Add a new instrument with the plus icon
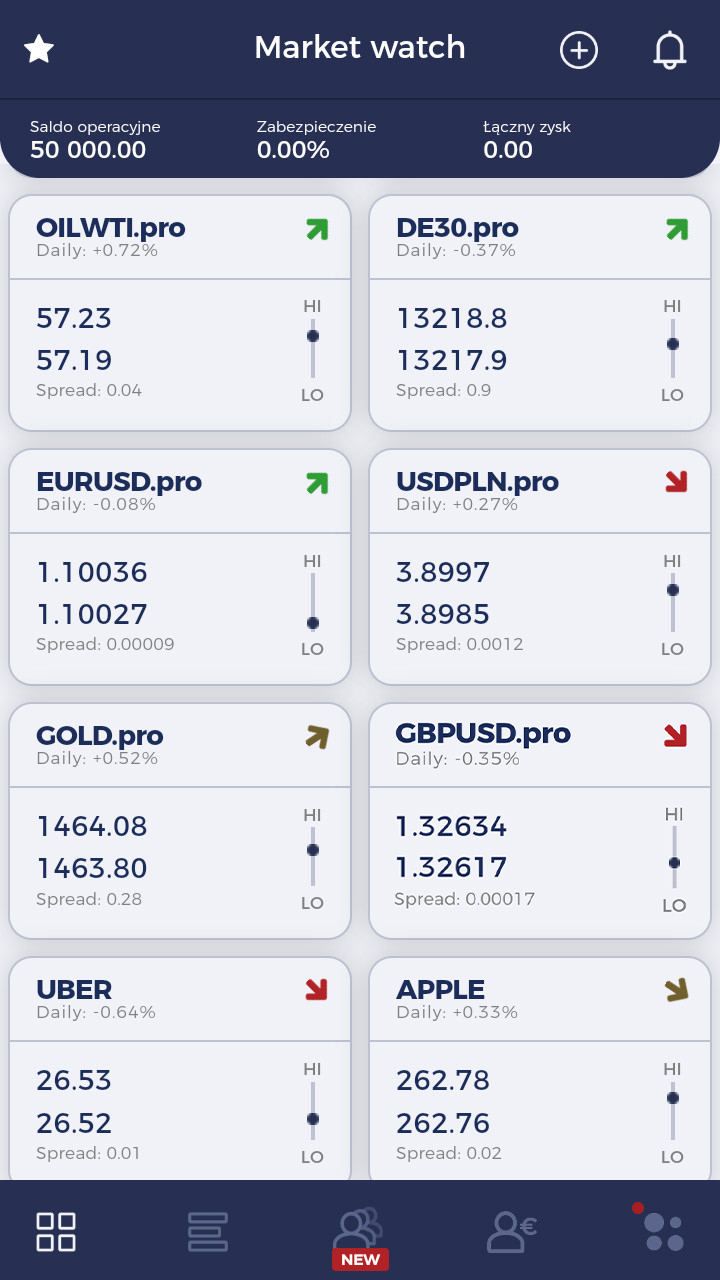The width and height of the screenshot is (720, 1280). [579, 50]
